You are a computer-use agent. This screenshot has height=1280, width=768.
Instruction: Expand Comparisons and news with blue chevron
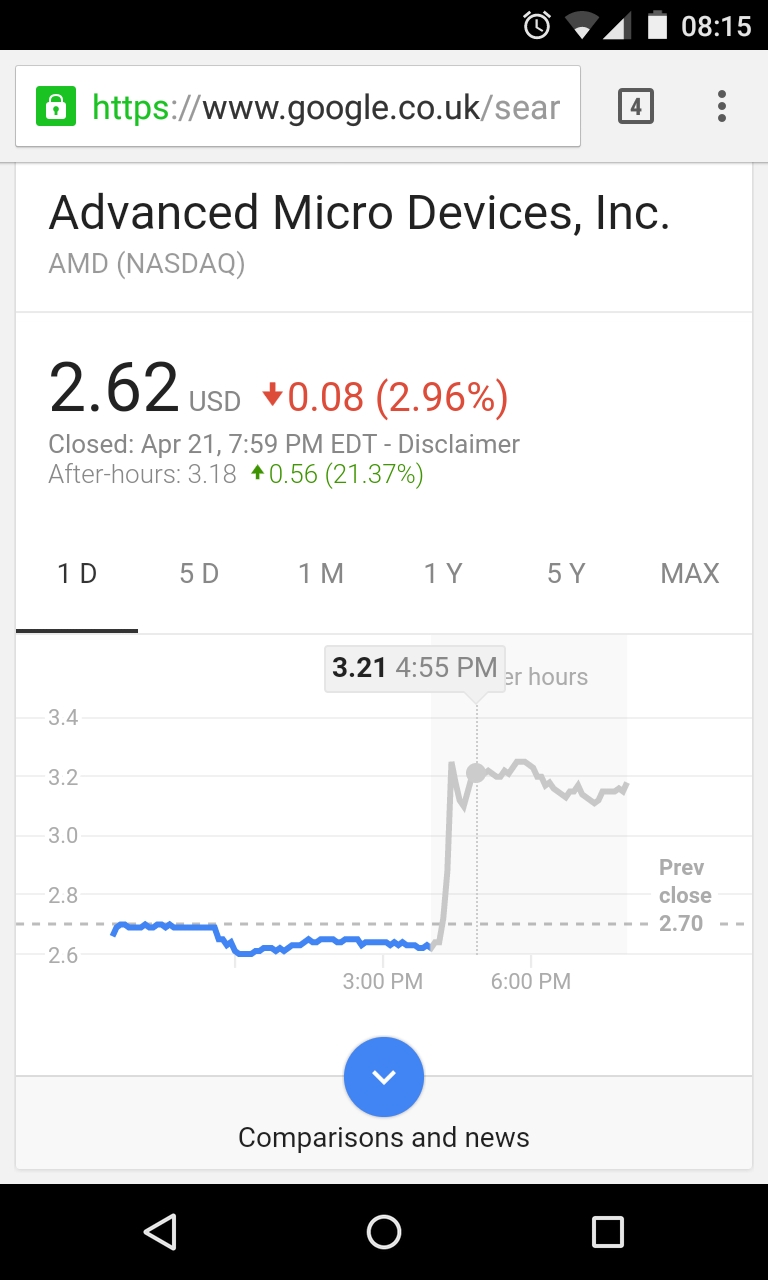pos(384,1077)
